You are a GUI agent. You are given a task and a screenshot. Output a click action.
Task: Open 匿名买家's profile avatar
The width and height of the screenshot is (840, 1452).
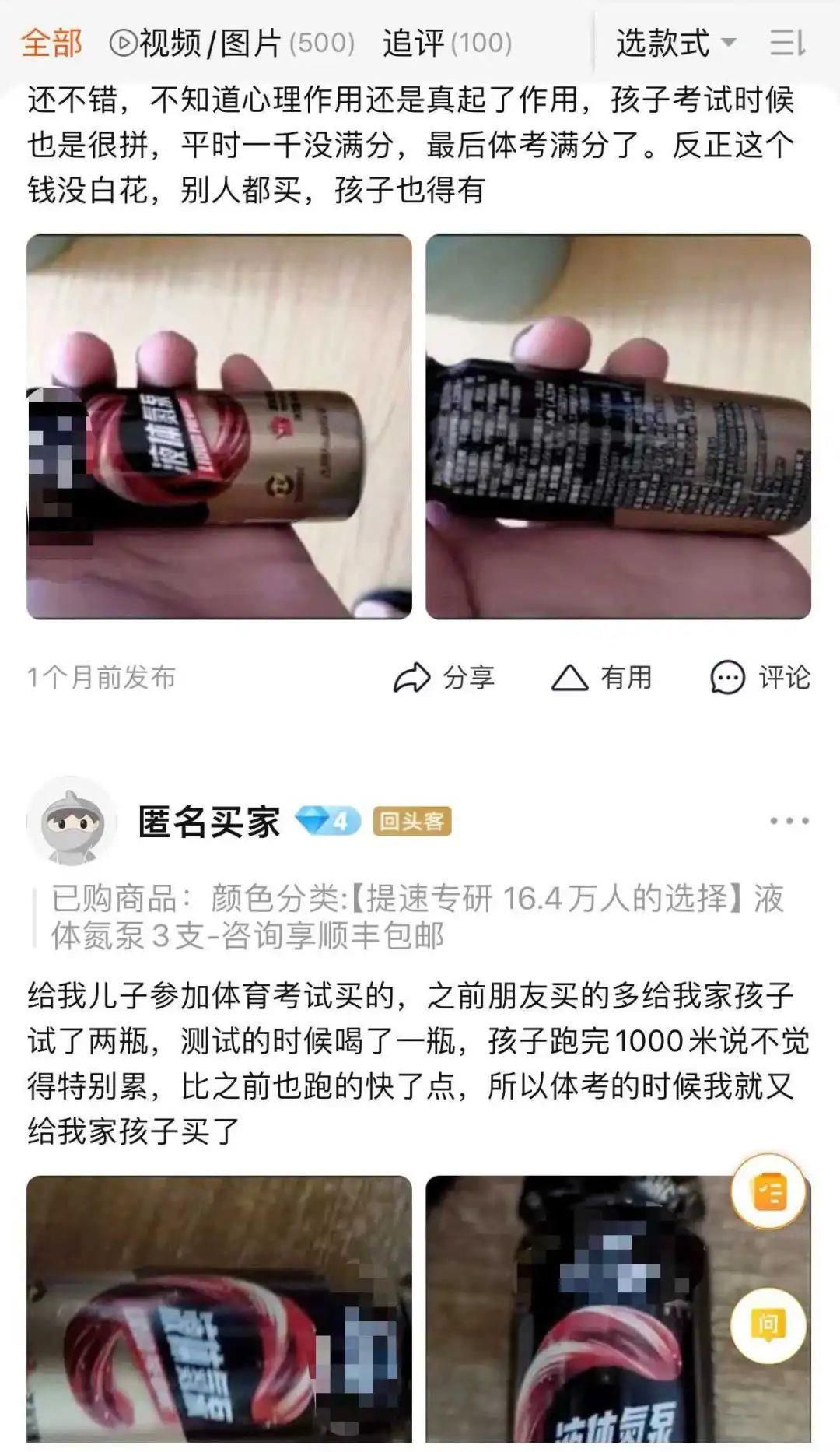tap(72, 821)
